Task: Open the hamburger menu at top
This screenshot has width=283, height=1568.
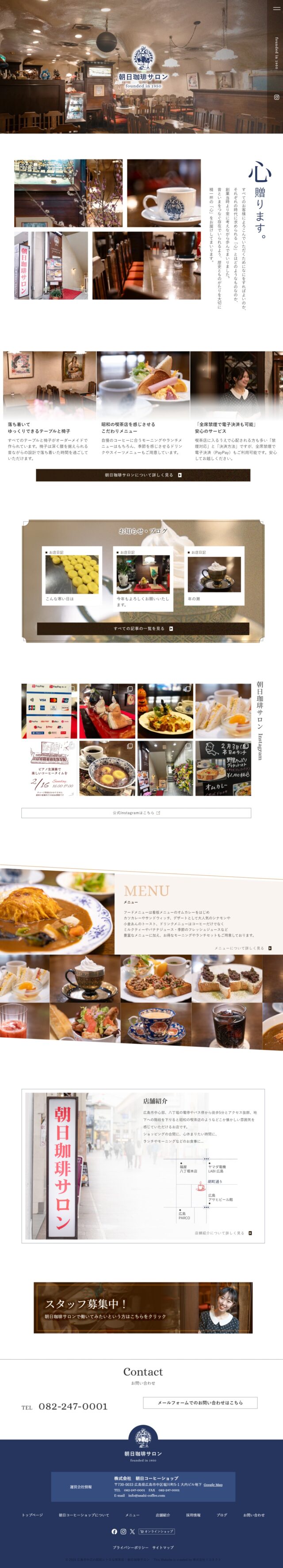Action: coord(275,9)
